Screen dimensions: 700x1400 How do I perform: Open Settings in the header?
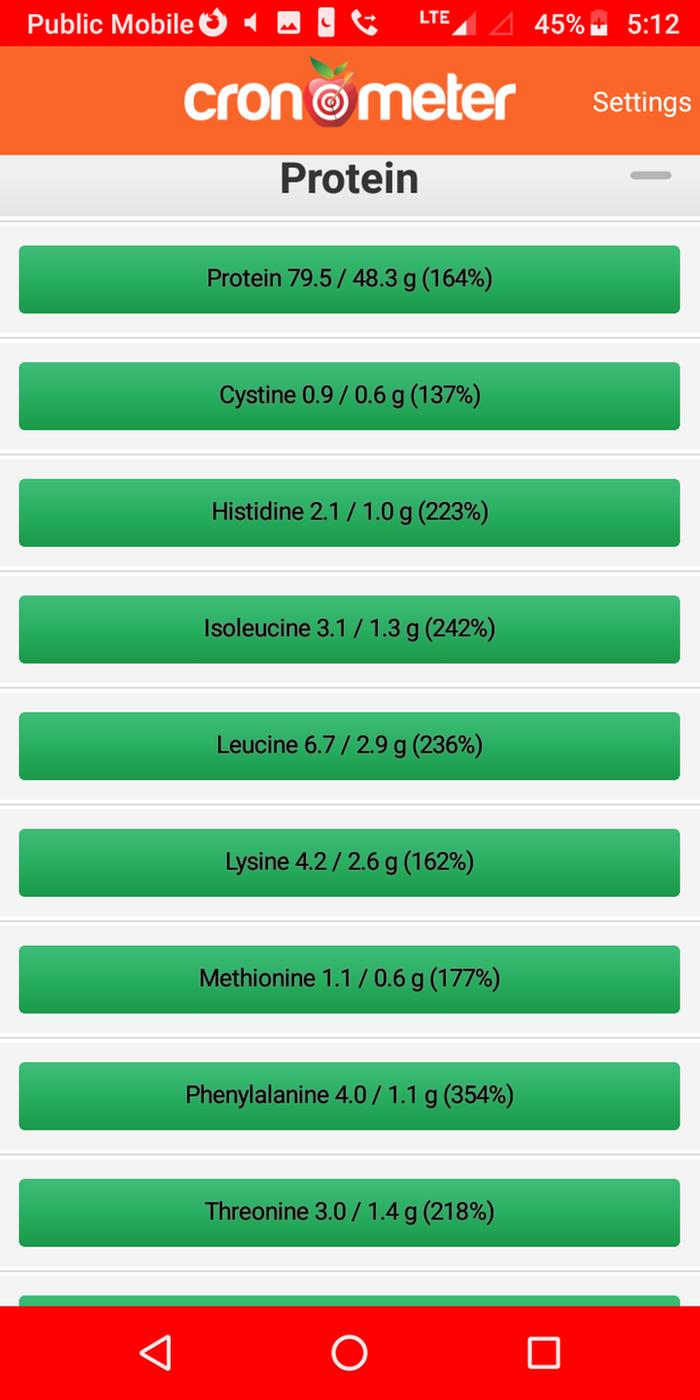coord(641,102)
